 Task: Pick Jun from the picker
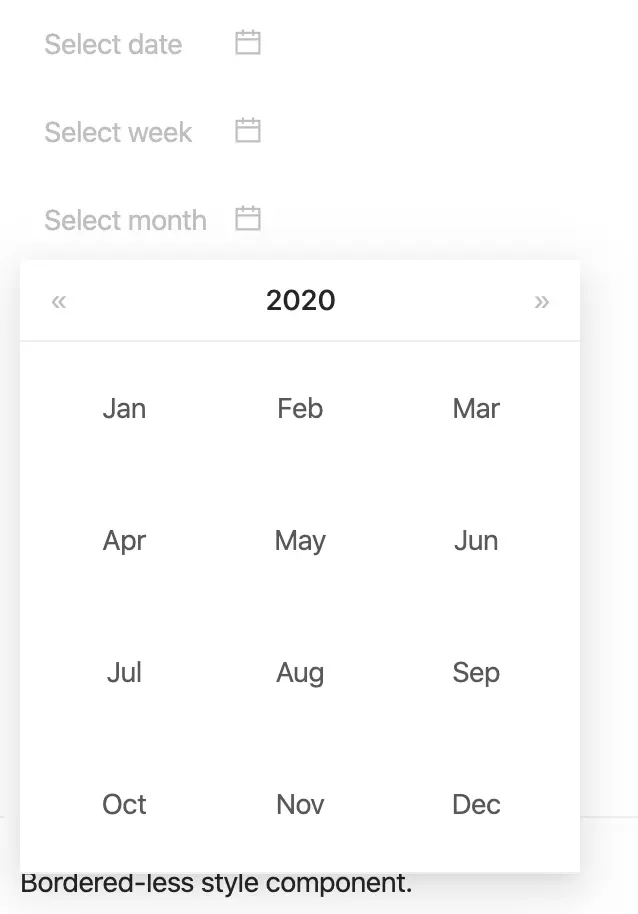pos(476,541)
